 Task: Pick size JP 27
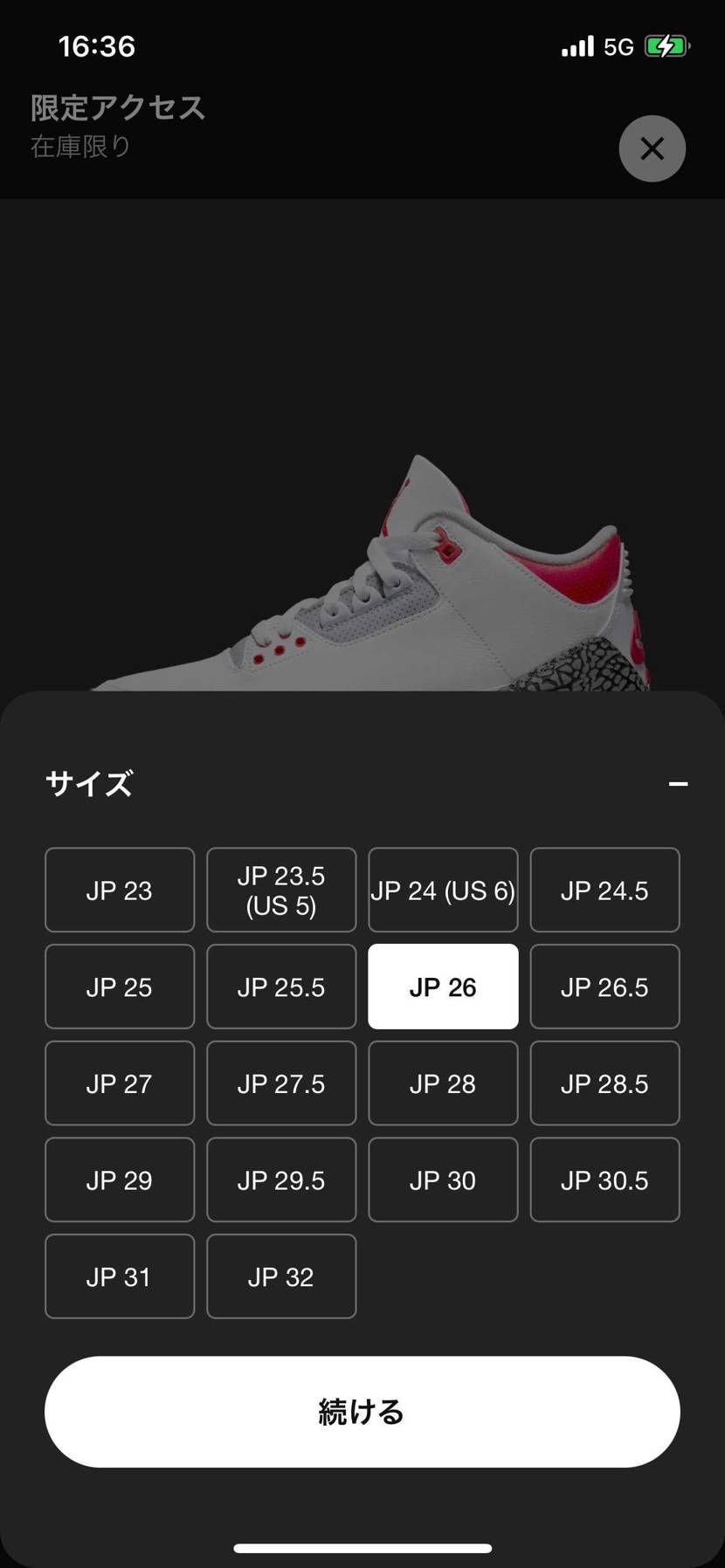click(x=119, y=1083)
